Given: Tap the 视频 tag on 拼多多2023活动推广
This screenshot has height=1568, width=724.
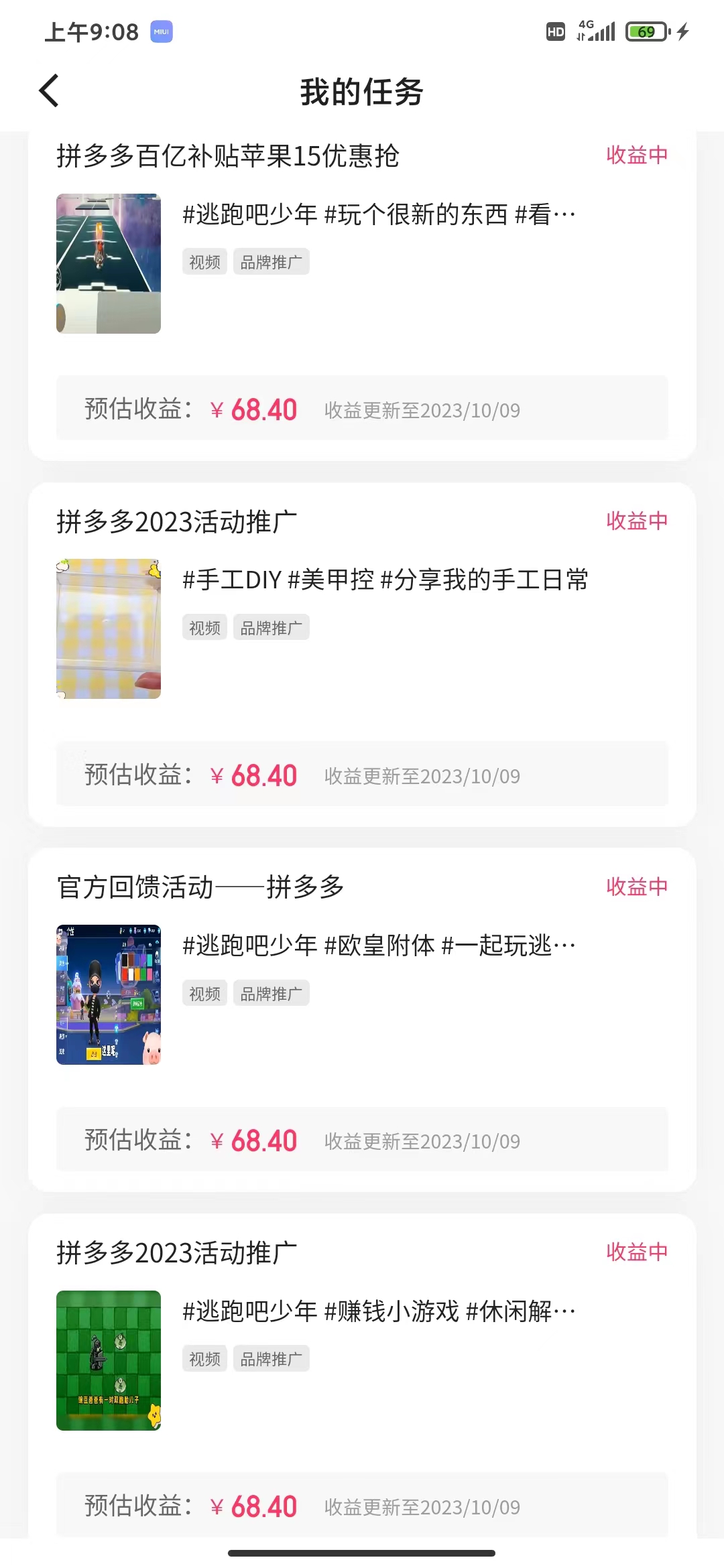Looking at the screenshot, I should [204, 627].
